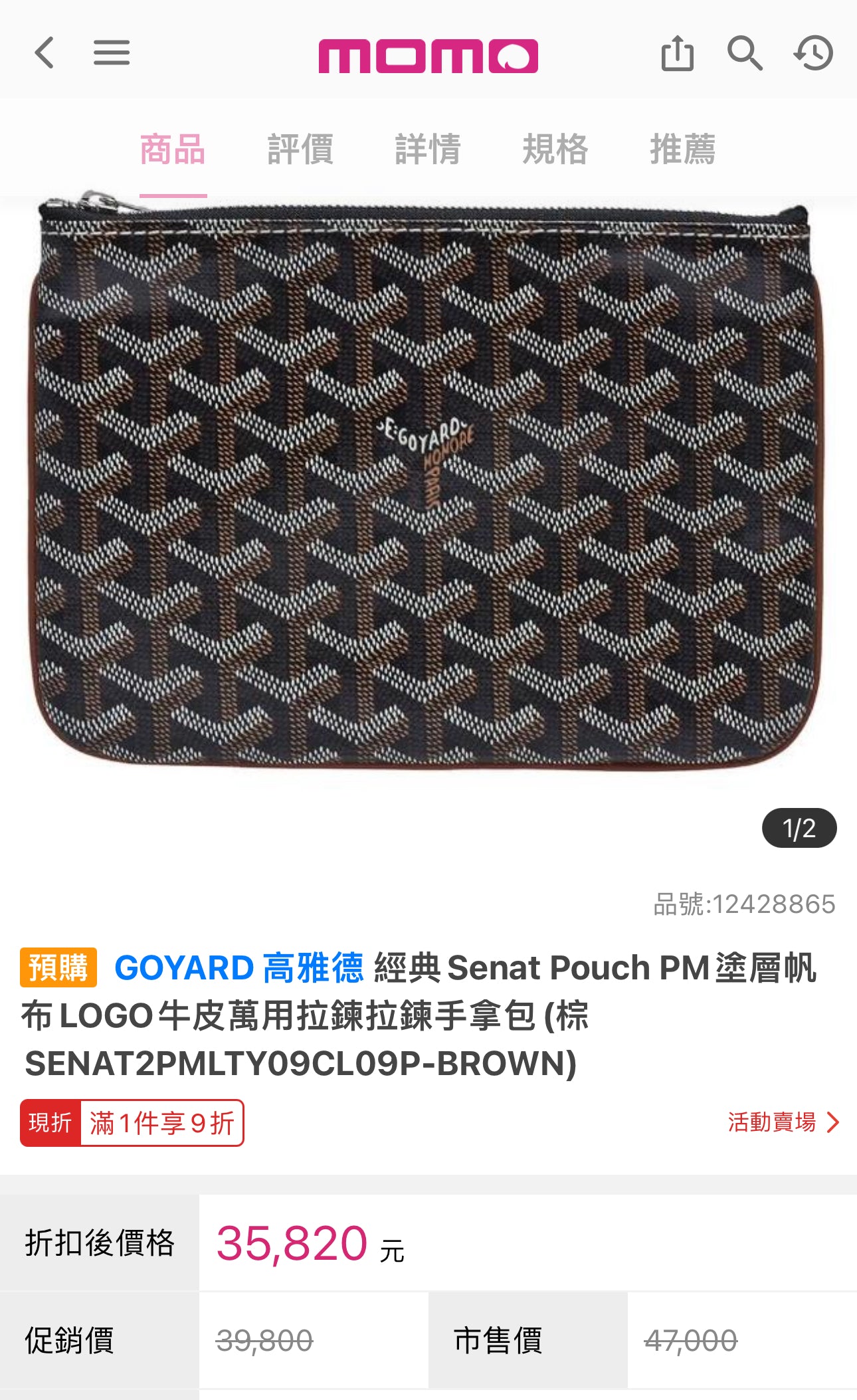Switch to the 推薦 tab
This screenshot has width=857, height=1400.
(x=682, y=149)
